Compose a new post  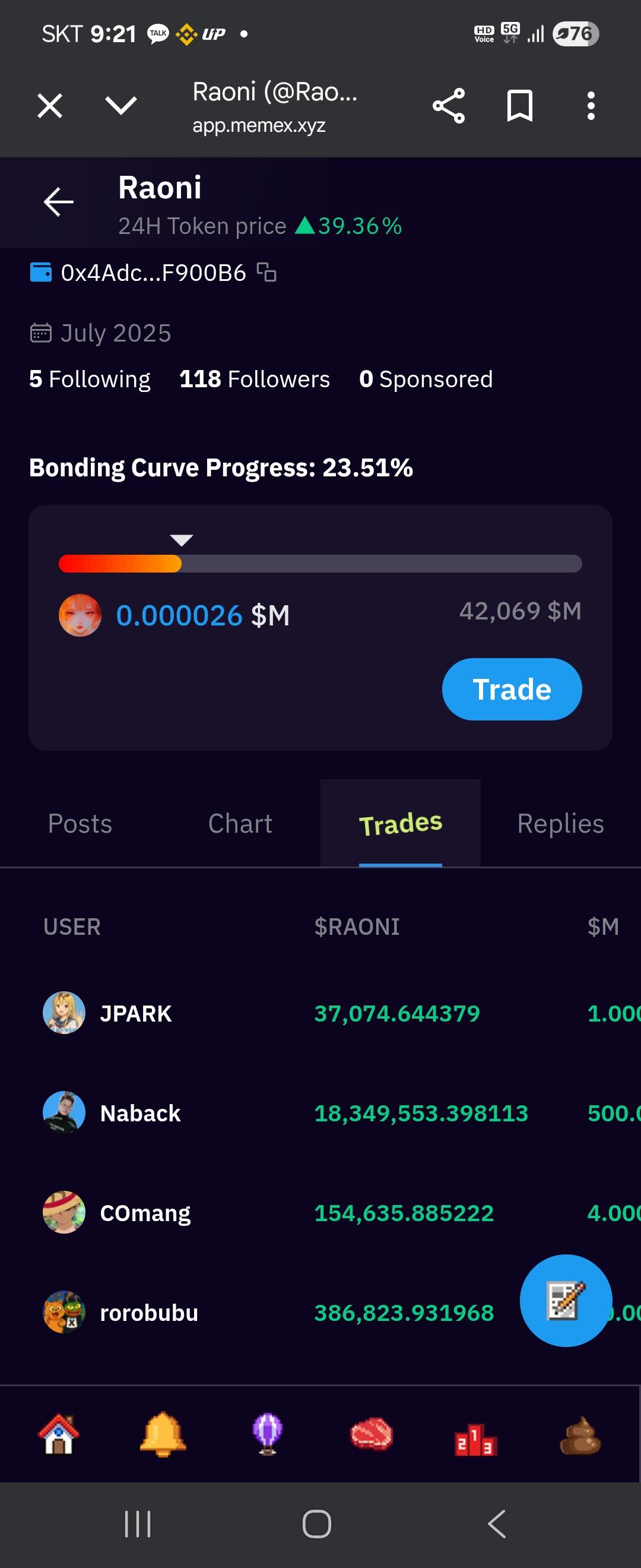click(566, 1300)
